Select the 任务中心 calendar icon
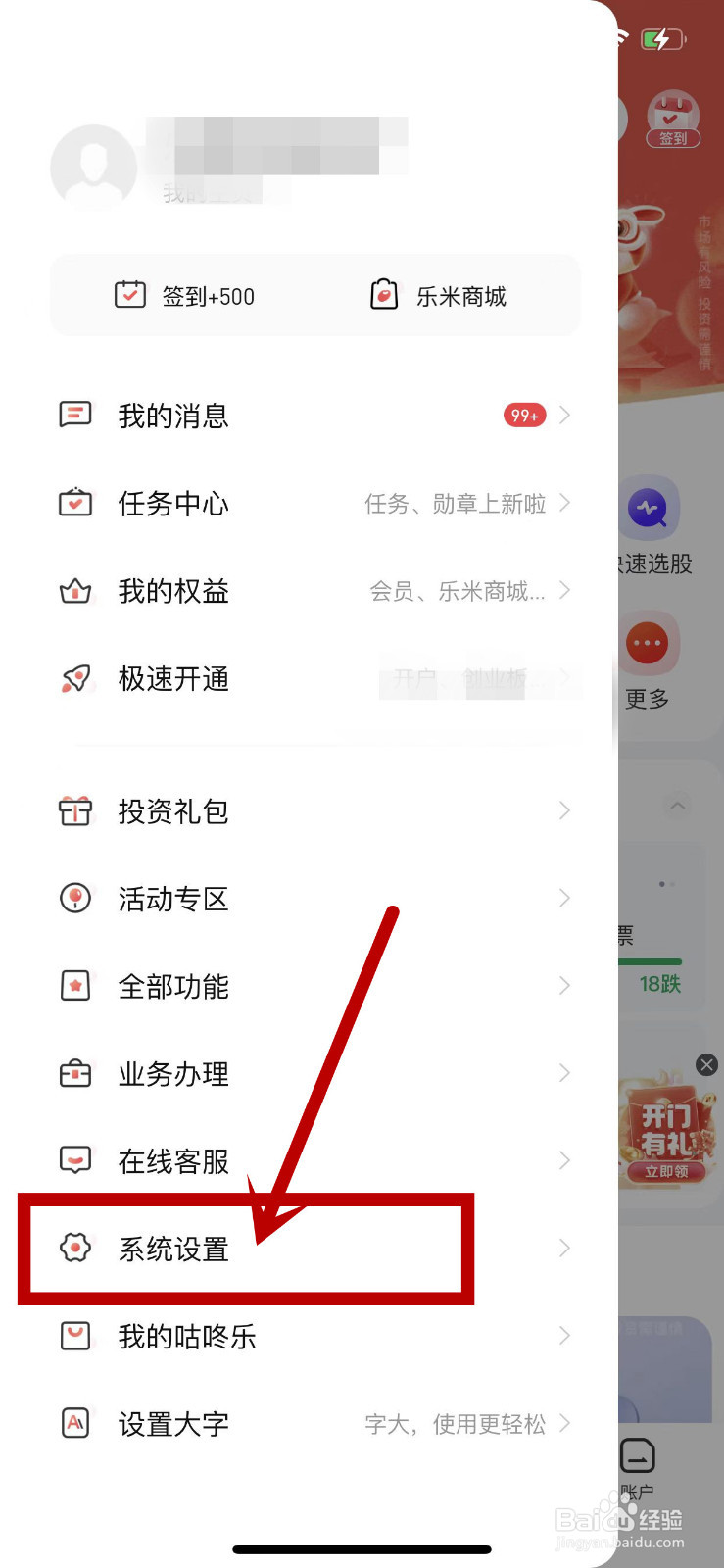The height and width of the screenshot is (1568, 724). coord(75,503)
